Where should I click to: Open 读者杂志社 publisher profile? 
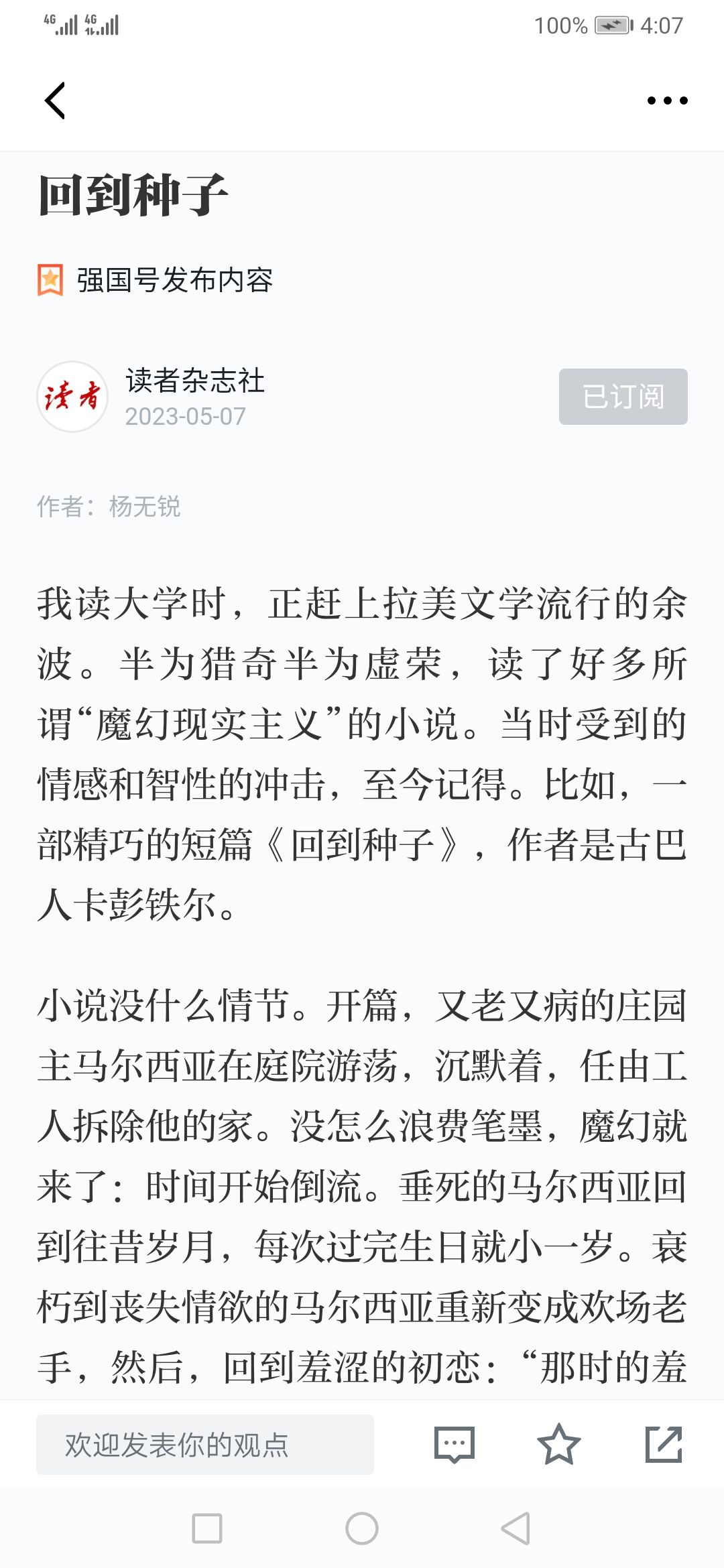195,381
